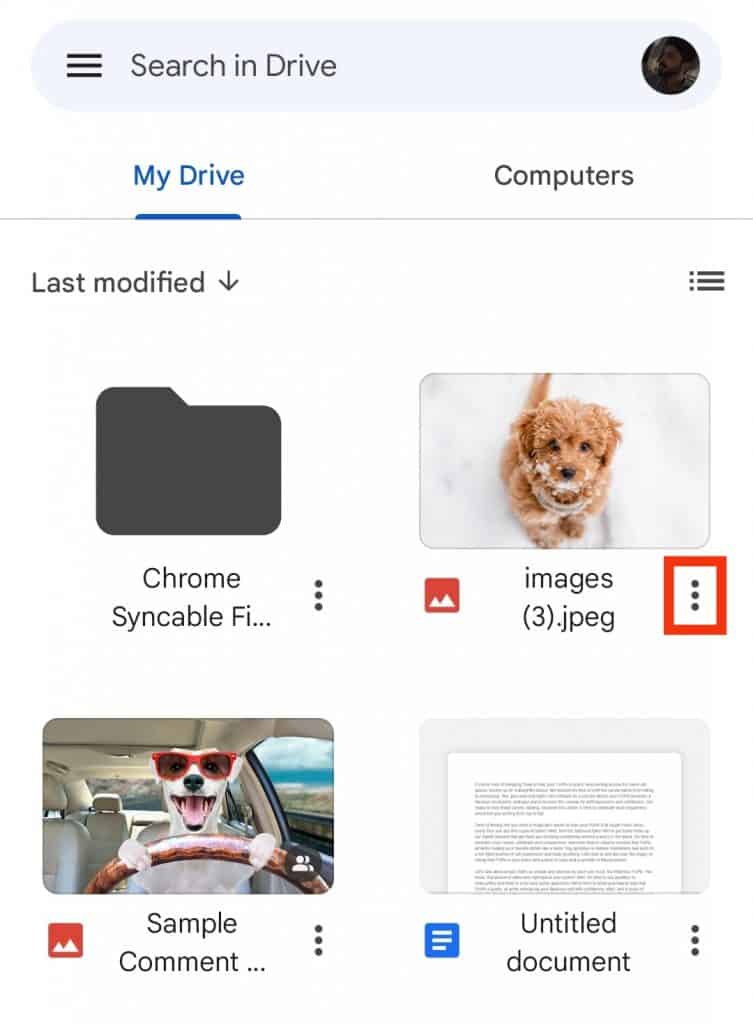Open the Chrome Syncable folder icon
Image resolution: width=753 pixels, height=1024 pixels.
[x=190, y=460]
